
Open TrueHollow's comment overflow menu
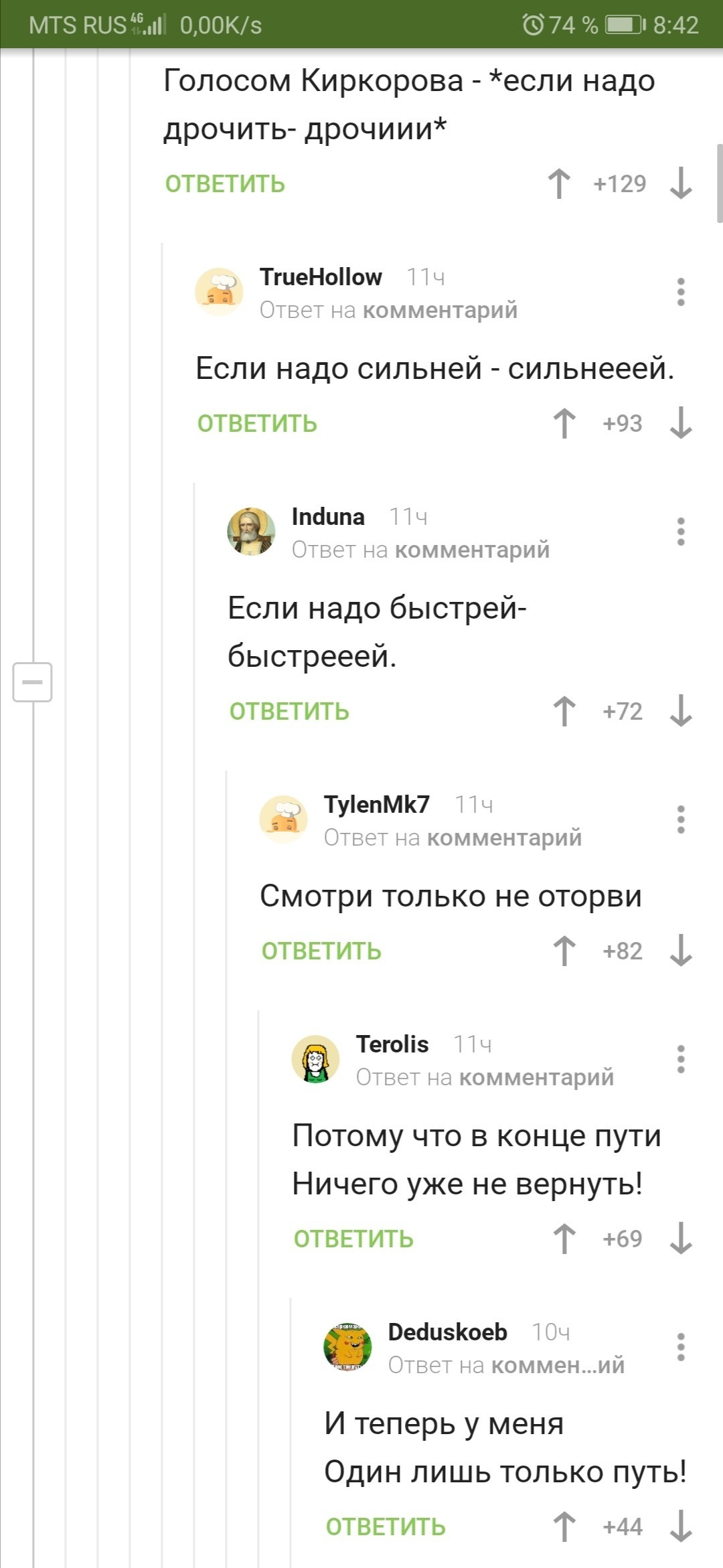pos(681,292)
